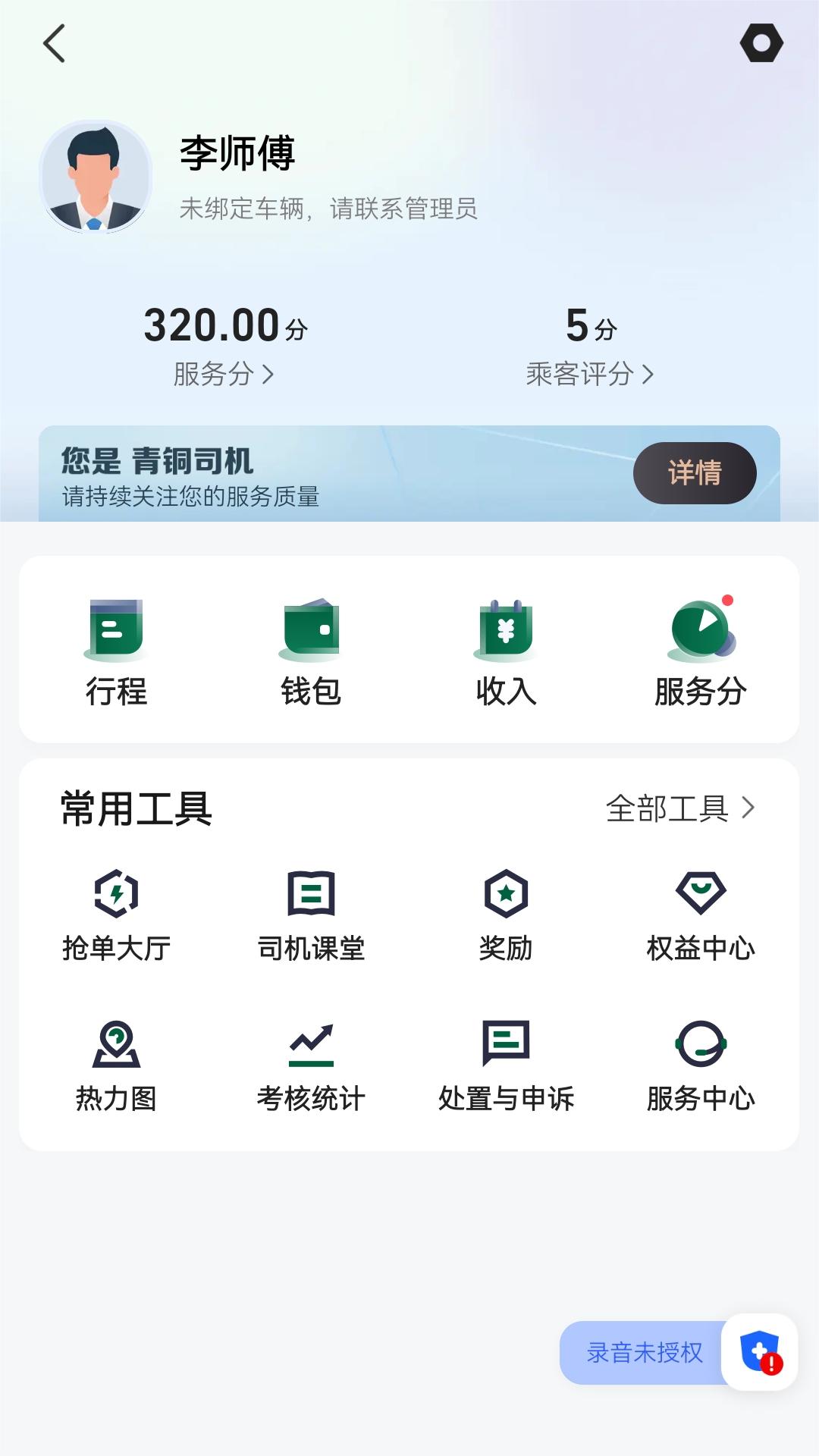Open 行程 trips

[116, 652]
